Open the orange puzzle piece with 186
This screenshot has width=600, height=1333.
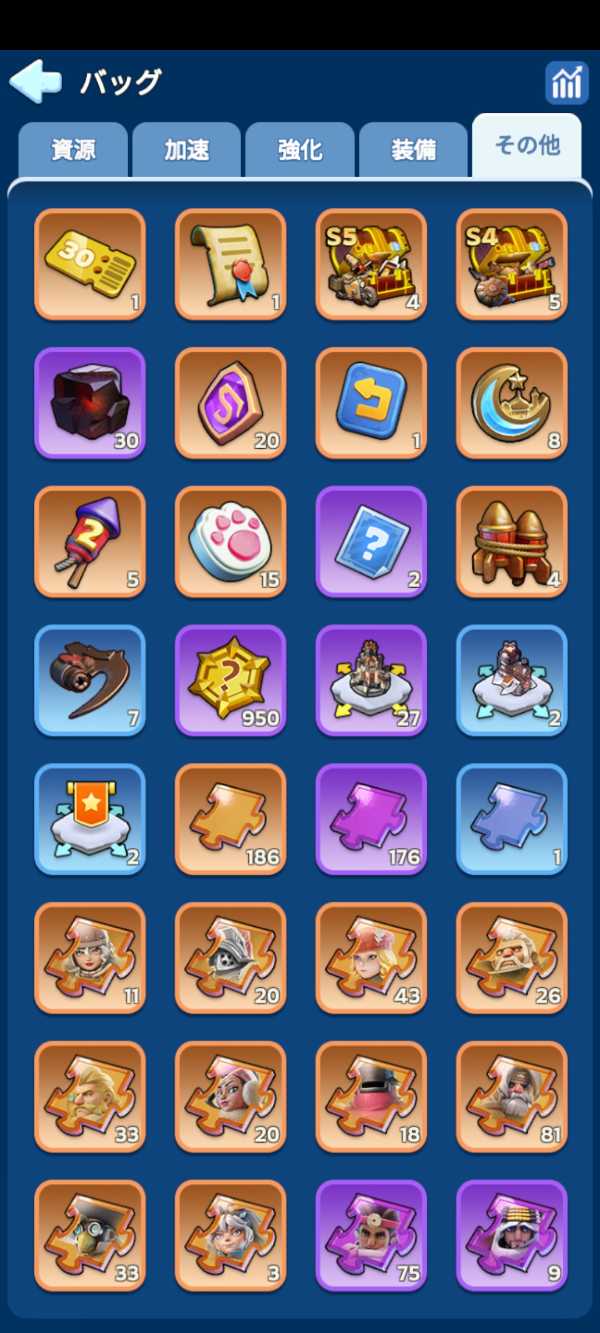tap(230, 819)
